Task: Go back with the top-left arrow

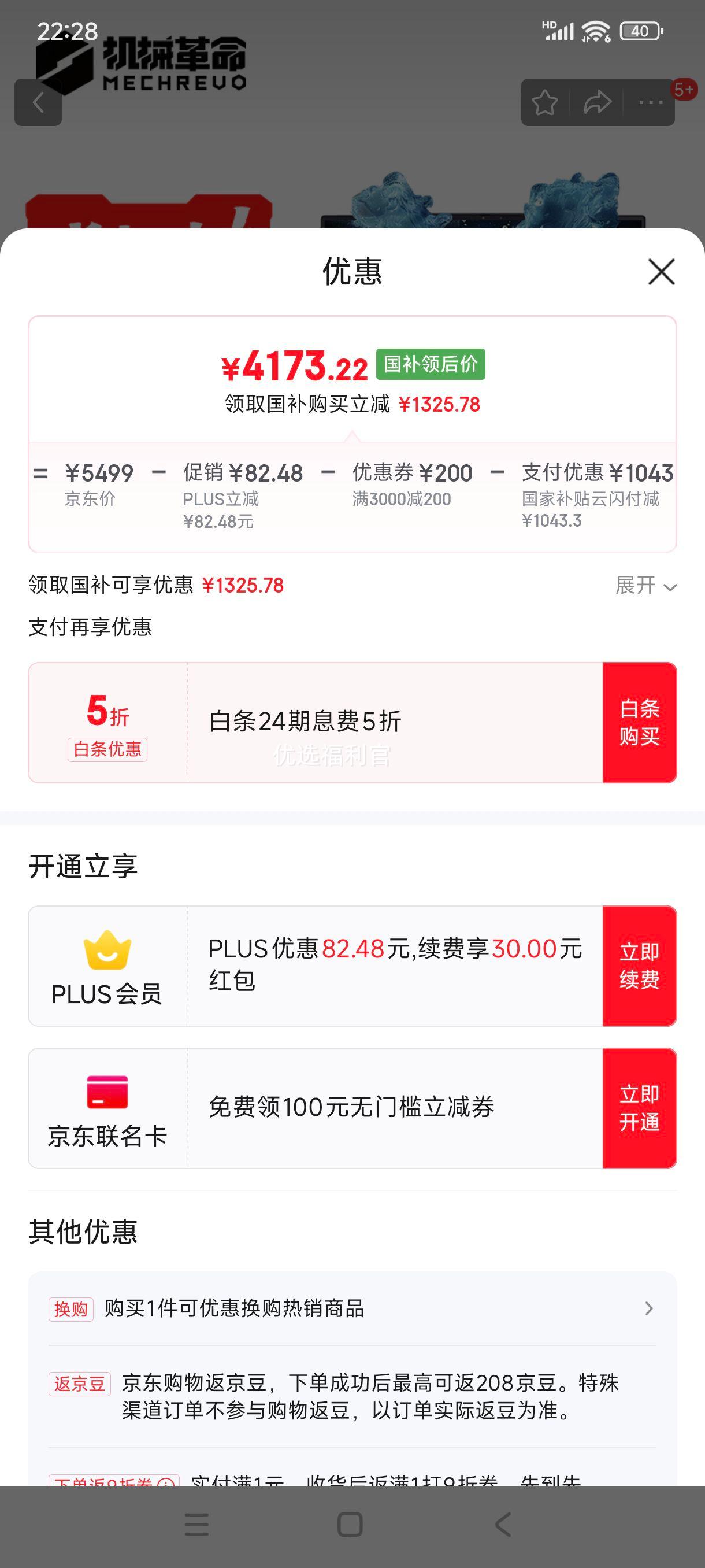Action: [x=38, y=102]
